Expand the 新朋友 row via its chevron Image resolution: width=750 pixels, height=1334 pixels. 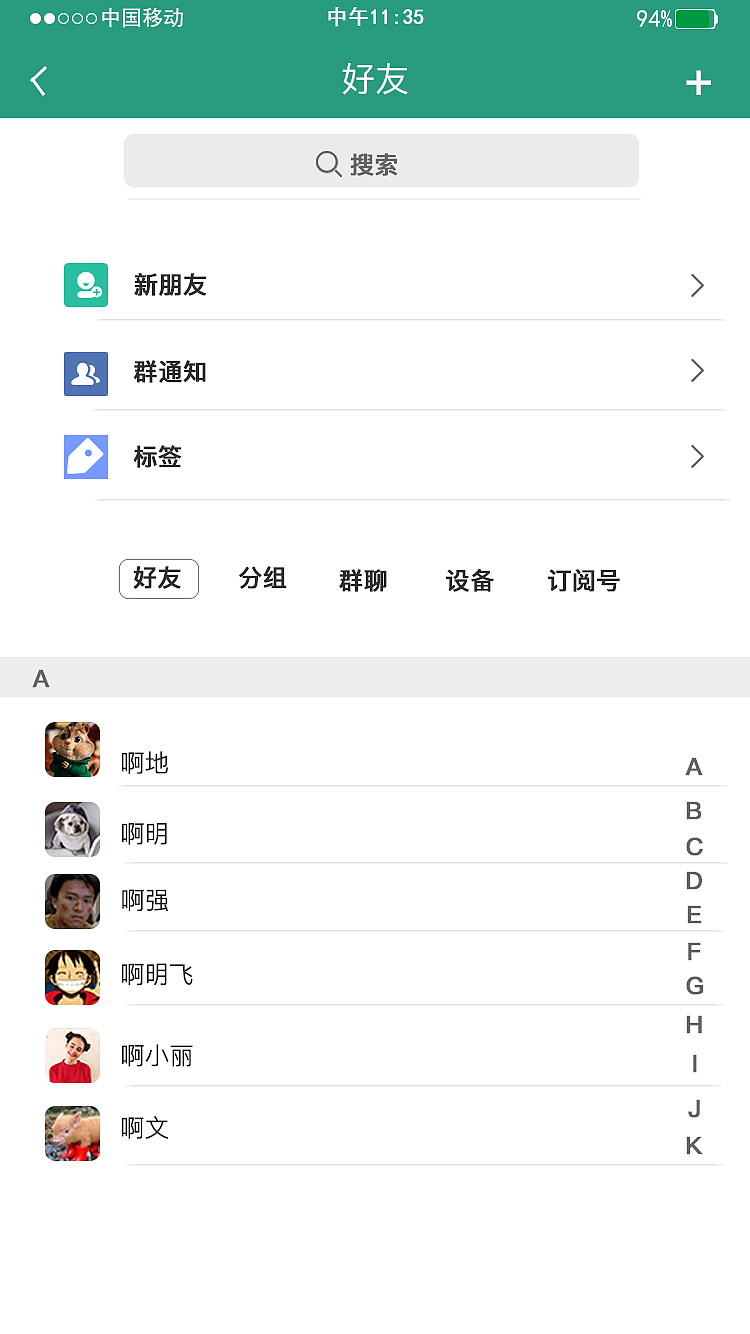coord(697,285)
